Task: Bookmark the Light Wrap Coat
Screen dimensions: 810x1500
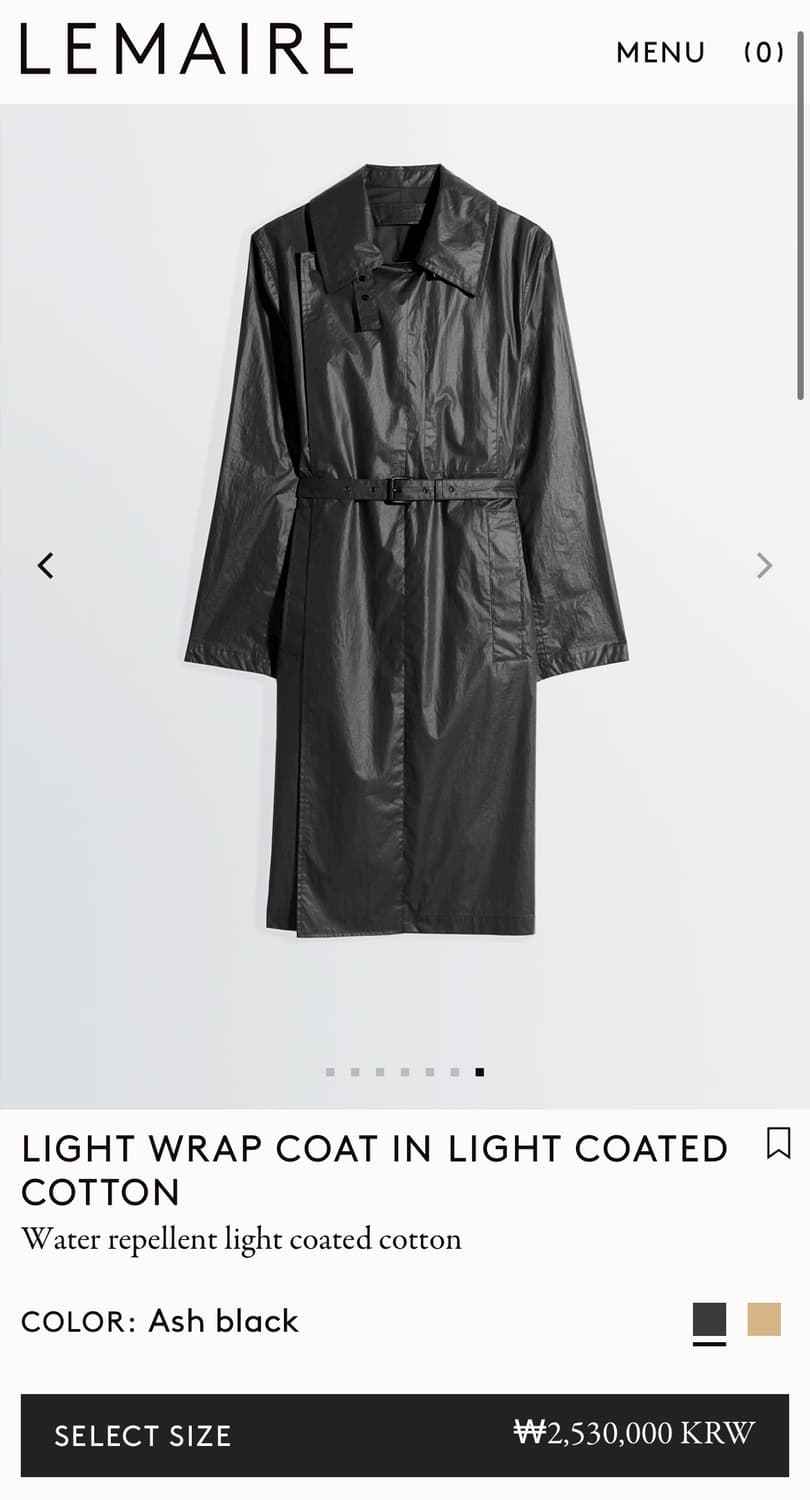Action: (x=778, y=1143)
